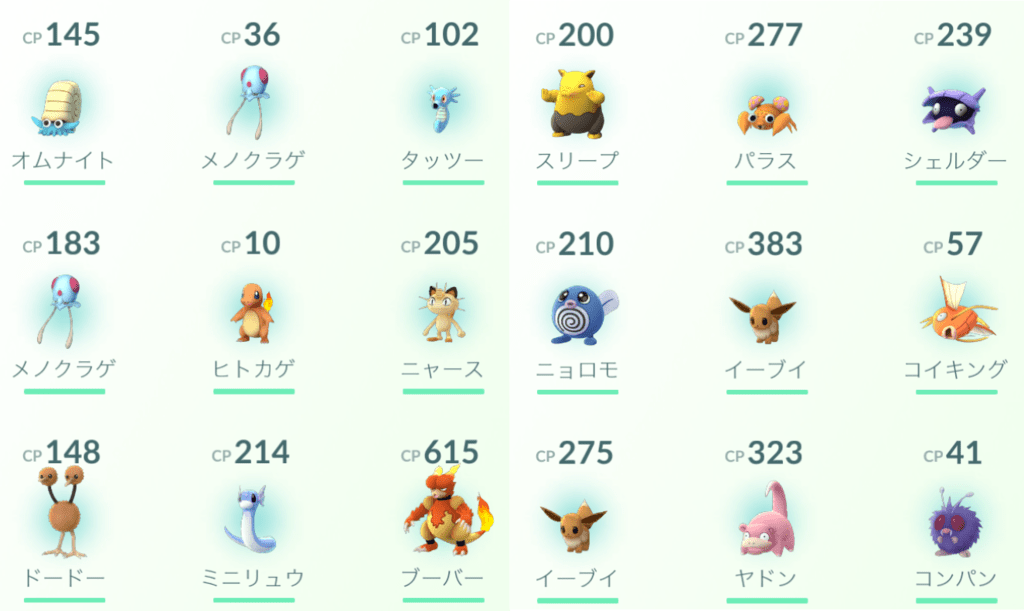Select ミニリュウ with CP 214
The height and width of the screenshot is (611, 1024).
pyautogui.click(x=251, y=520)
